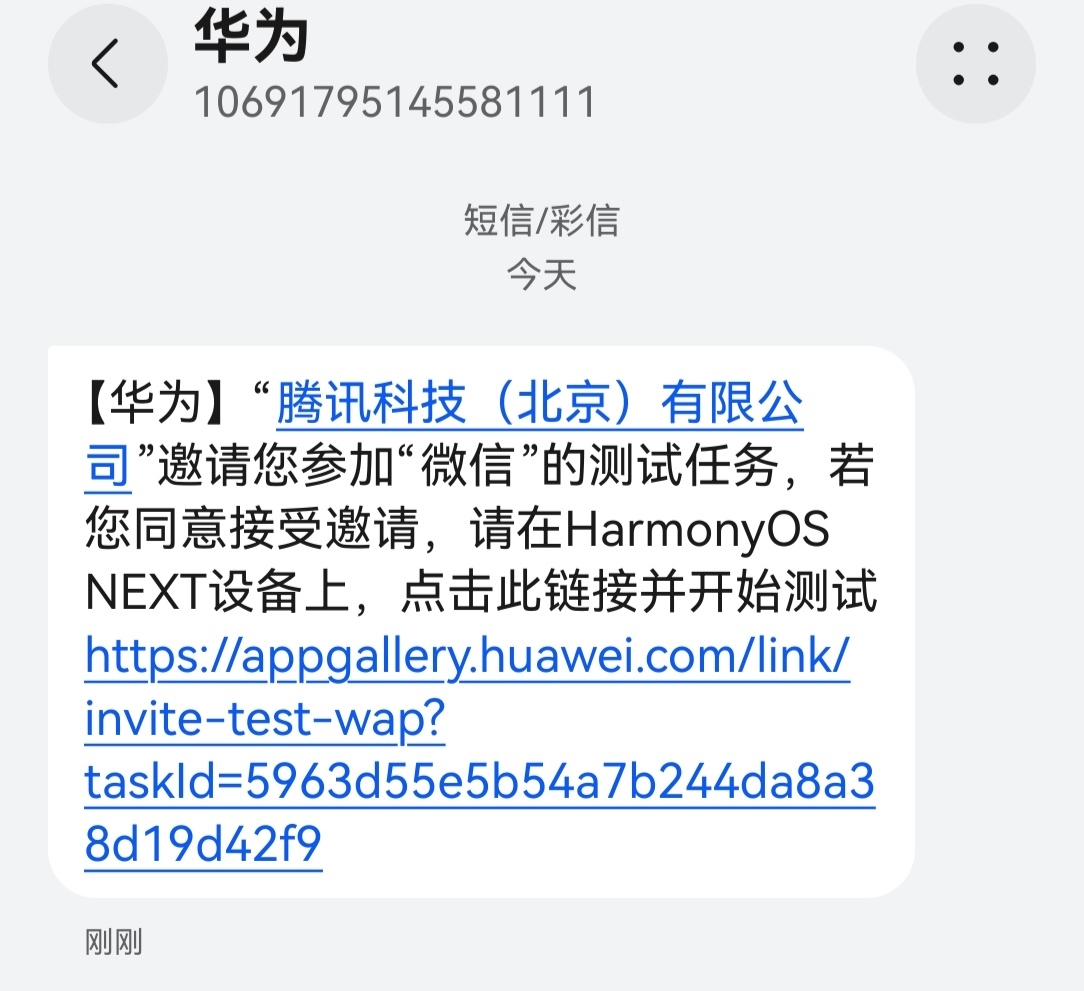Open the four-dot more options menu
Image resolution: width=1084 pixels, height=991 pixels.
975,65
